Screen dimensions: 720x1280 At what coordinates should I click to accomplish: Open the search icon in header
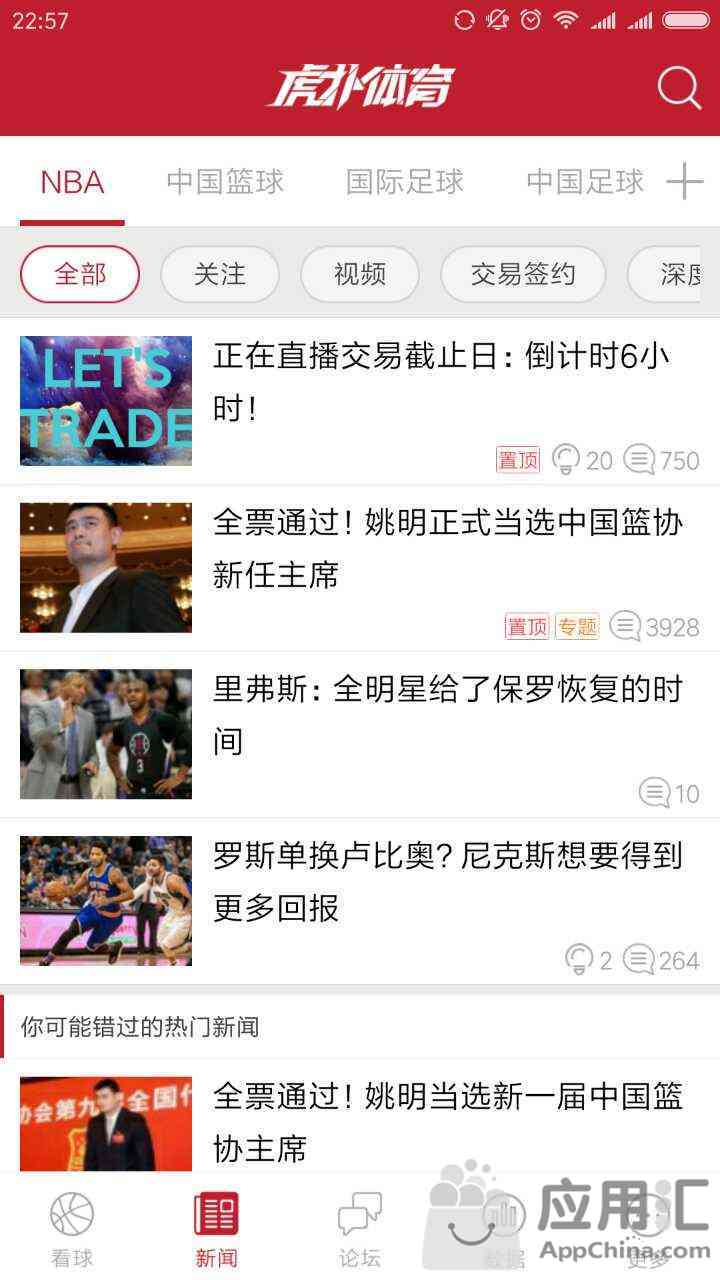coord(679,88)
